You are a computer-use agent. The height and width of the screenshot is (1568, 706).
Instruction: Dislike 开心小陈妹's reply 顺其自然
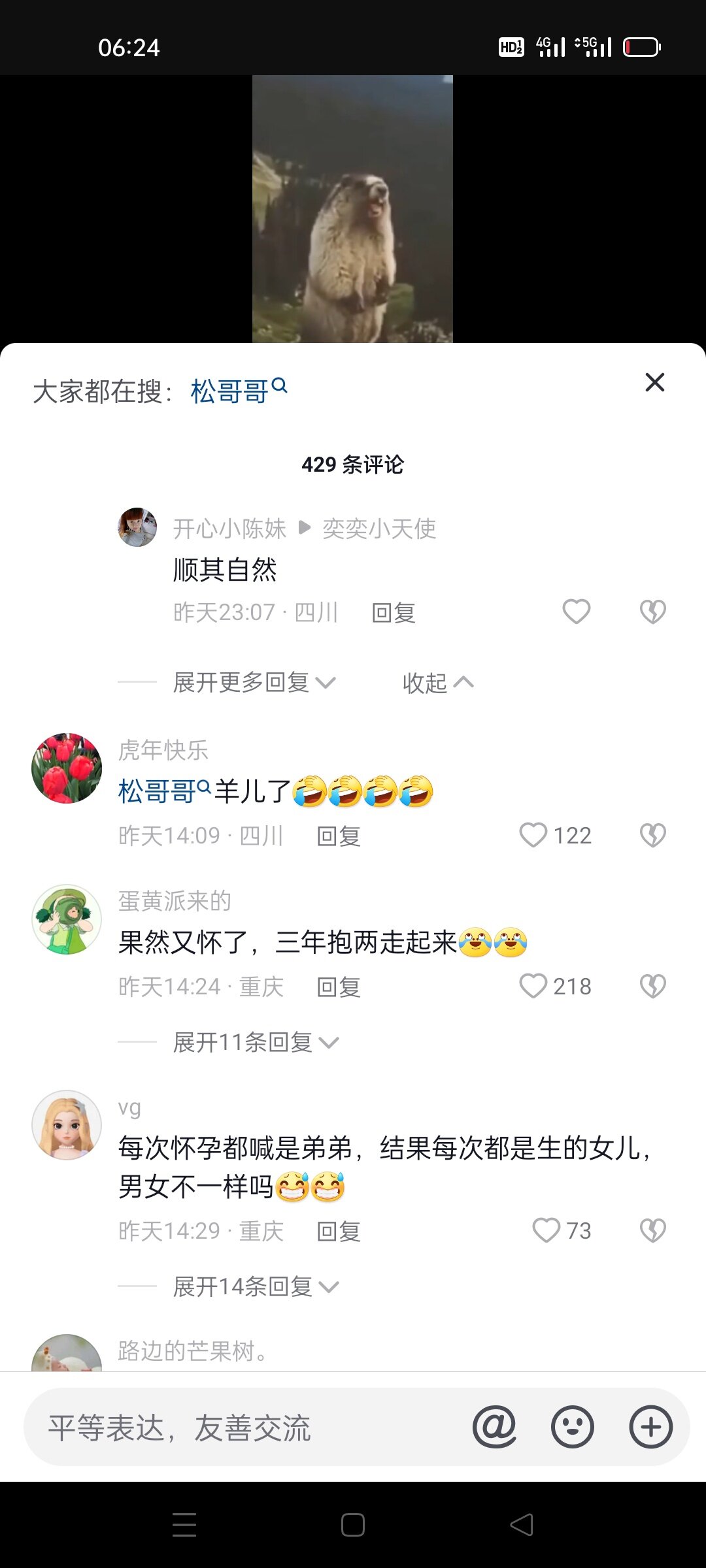(x=652, y=612)
